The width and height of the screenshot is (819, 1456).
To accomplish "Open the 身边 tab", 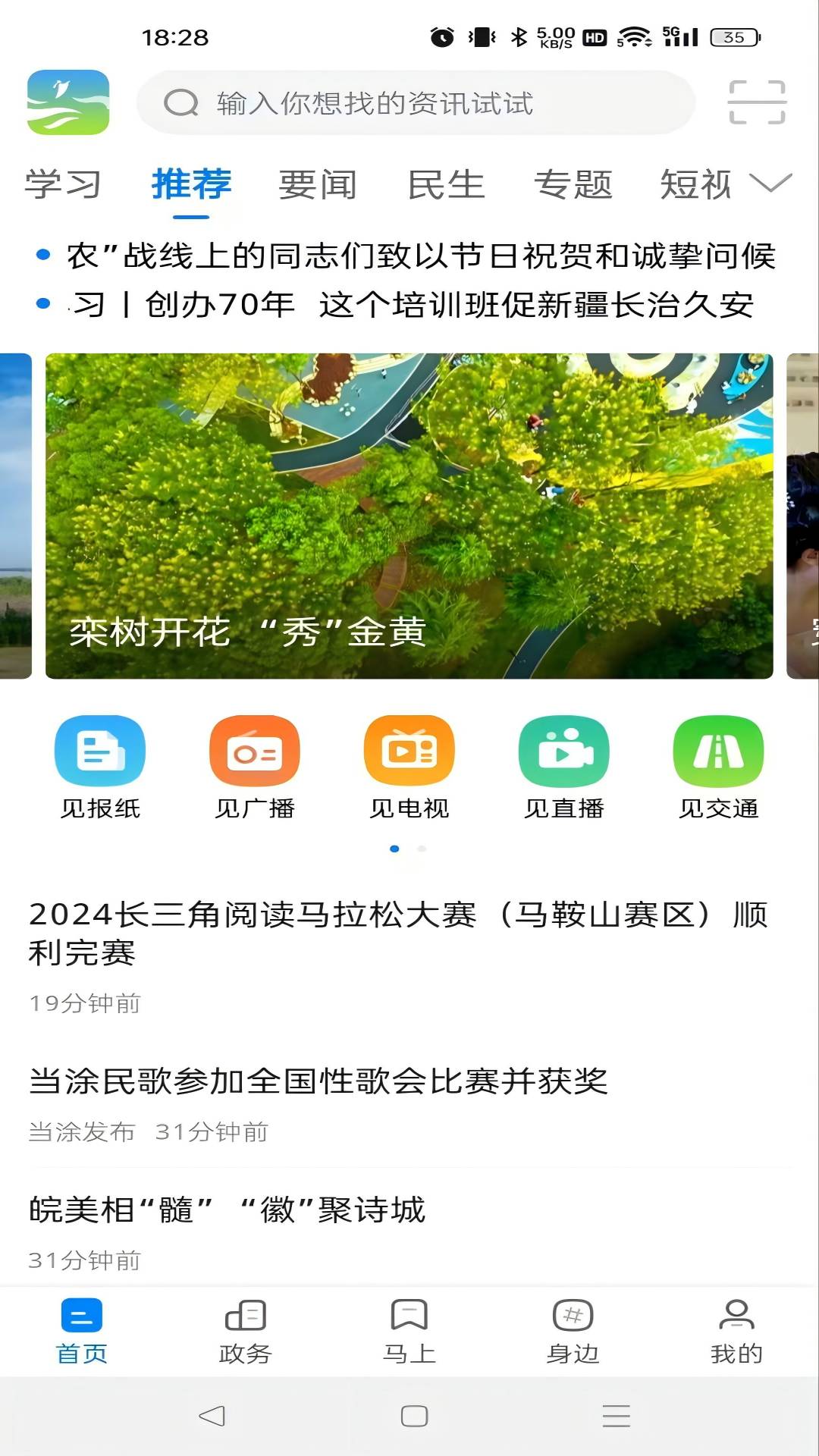I will [573, 1331].
